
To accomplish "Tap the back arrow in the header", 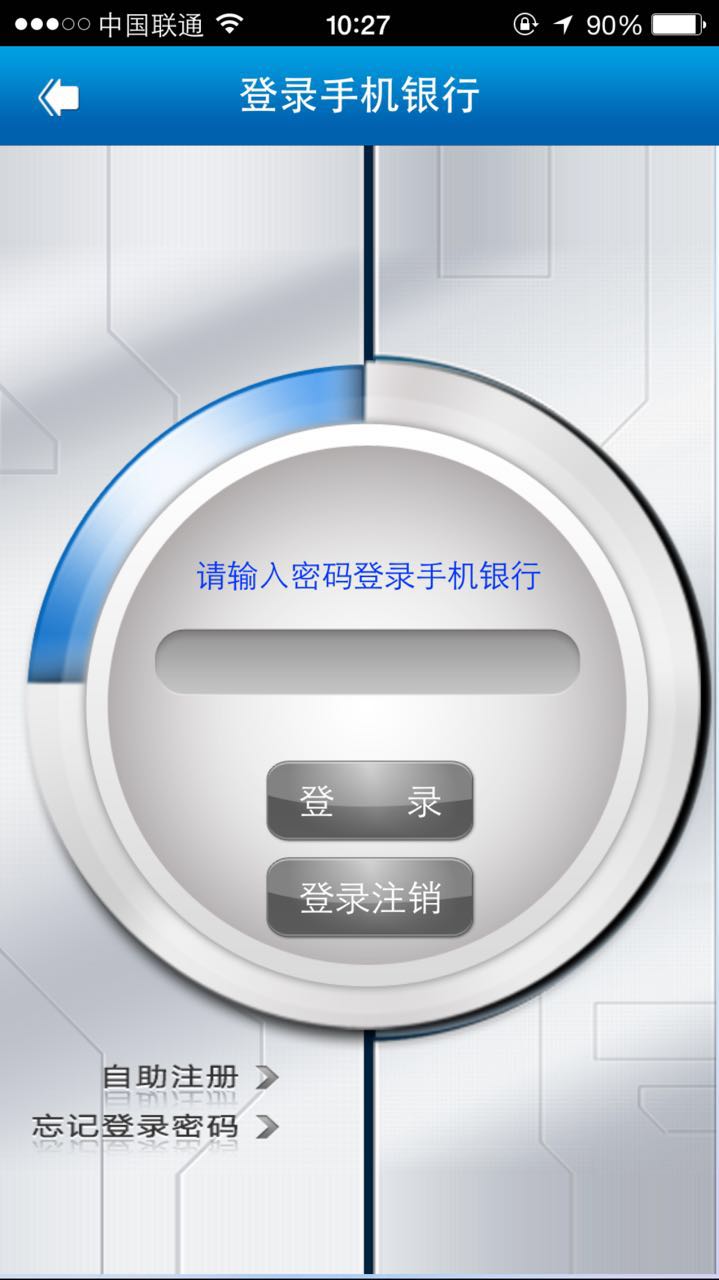I will pos(58,97).
